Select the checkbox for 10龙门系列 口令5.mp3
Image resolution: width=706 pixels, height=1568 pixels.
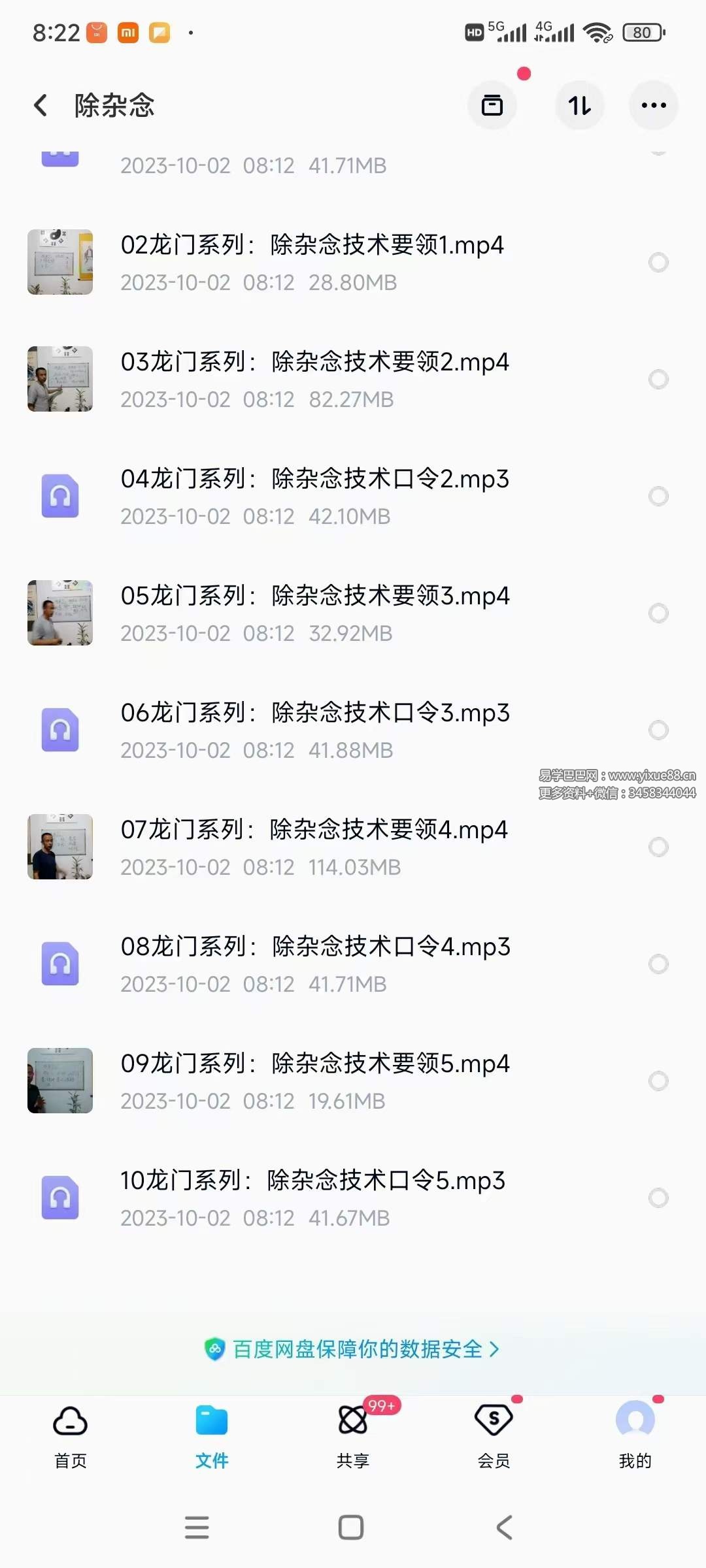tap(659, 1198)
